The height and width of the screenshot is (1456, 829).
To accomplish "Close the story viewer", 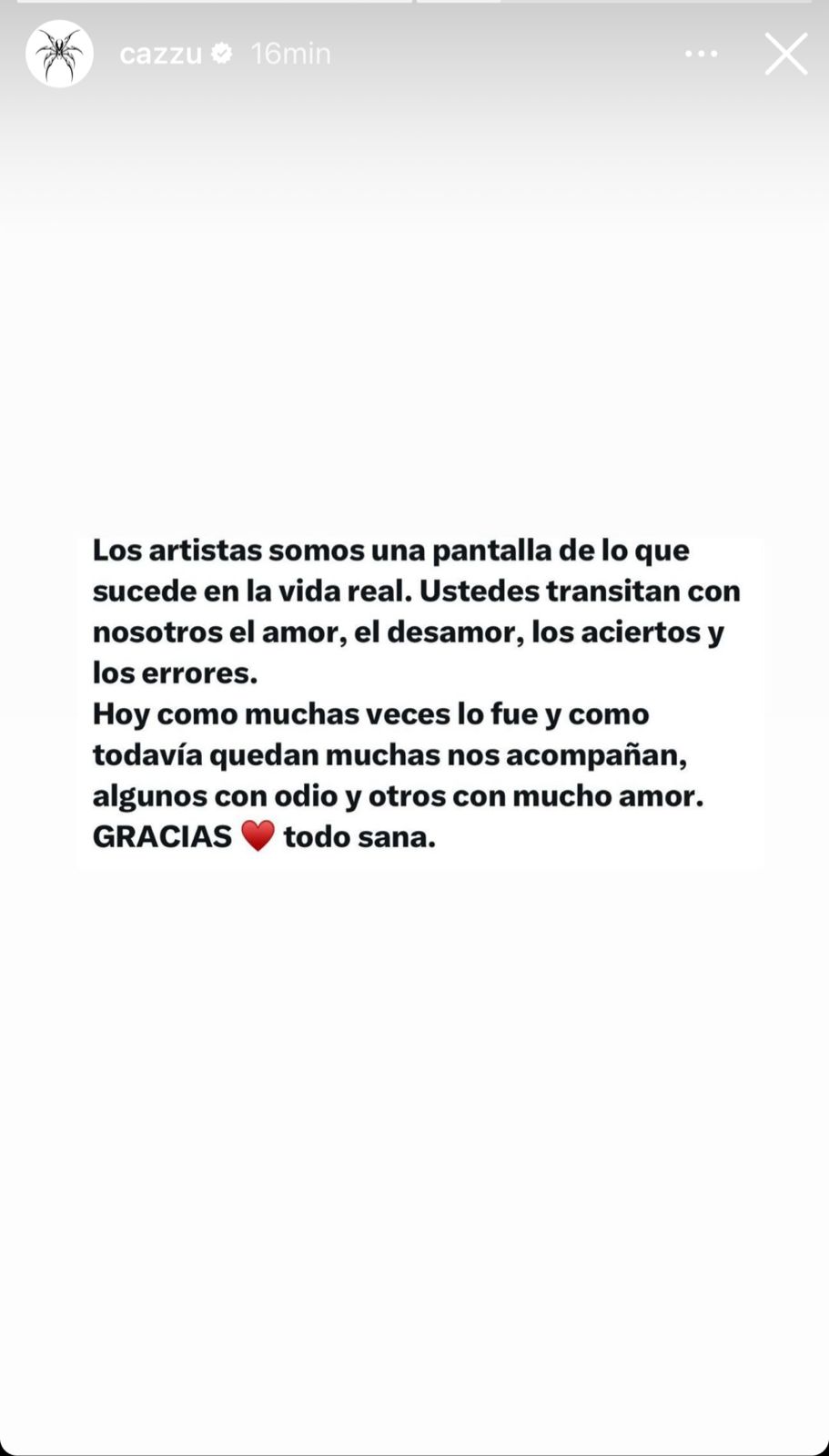I will (x=785, y=54).
